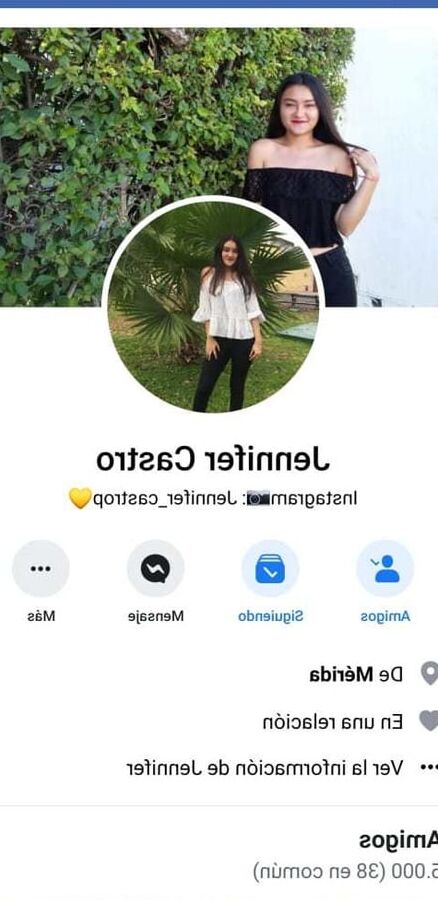Open Ver la información de Jennifer
The image size is (438, 900).
(x=265, y=768)
